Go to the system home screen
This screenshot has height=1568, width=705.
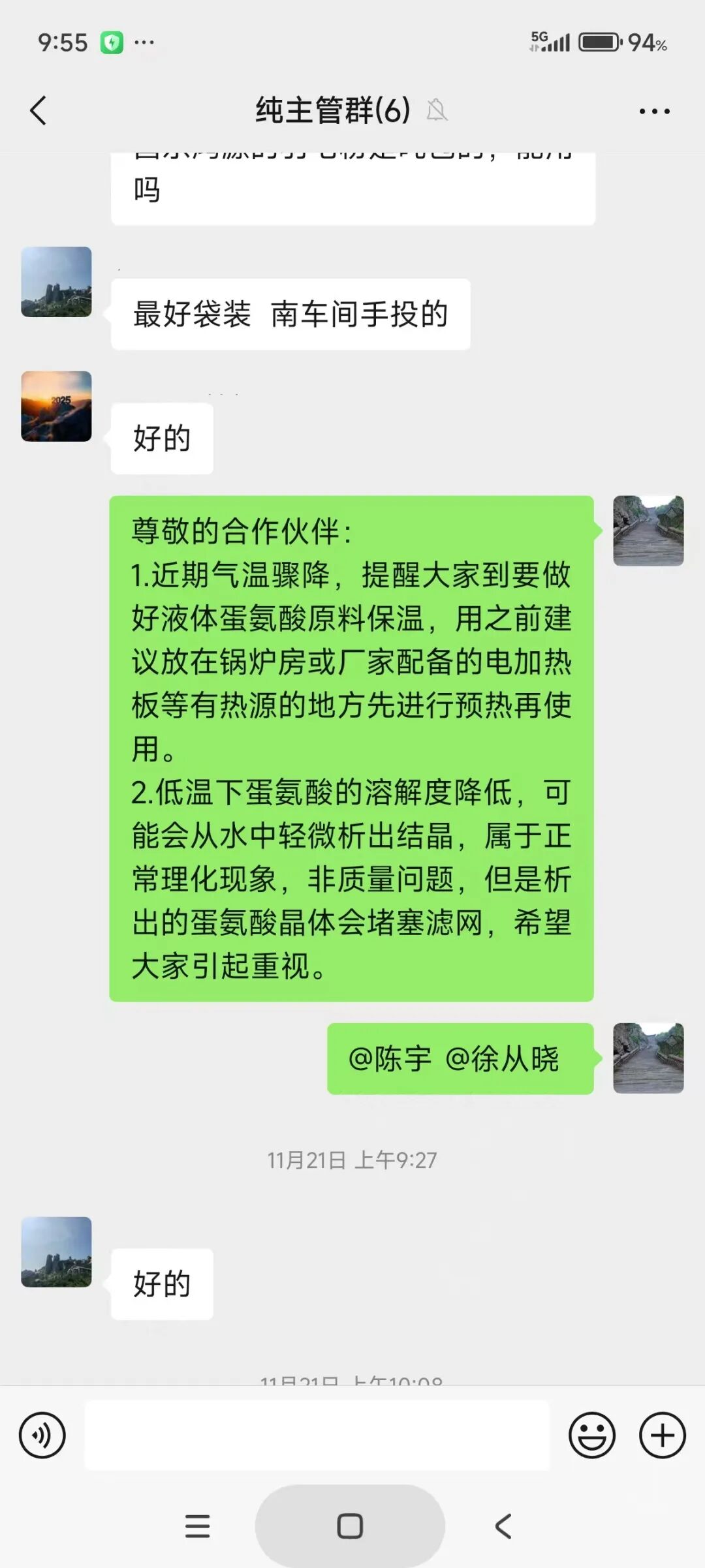pyautogui.click(x=350, y=1526)
